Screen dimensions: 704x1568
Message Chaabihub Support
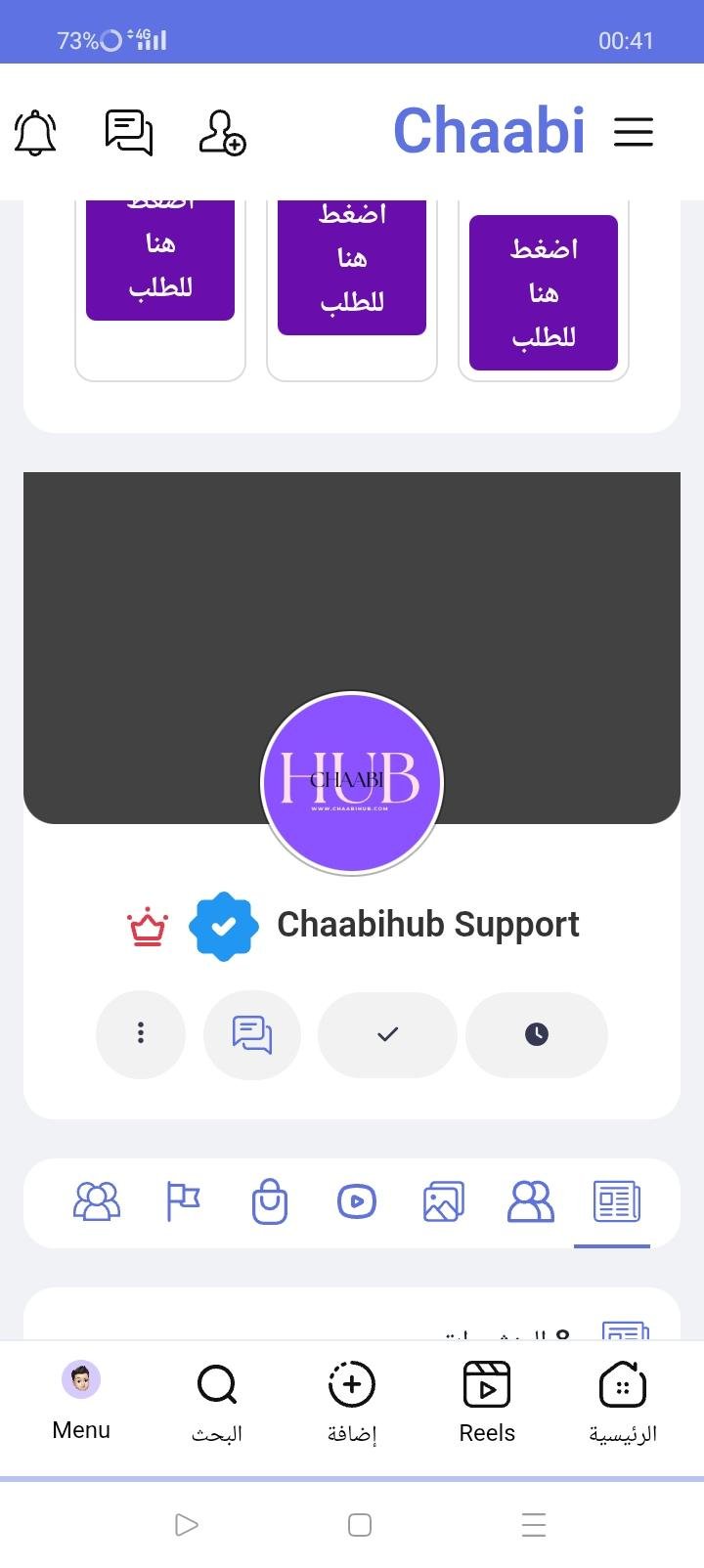click(x=252, y=1033)
